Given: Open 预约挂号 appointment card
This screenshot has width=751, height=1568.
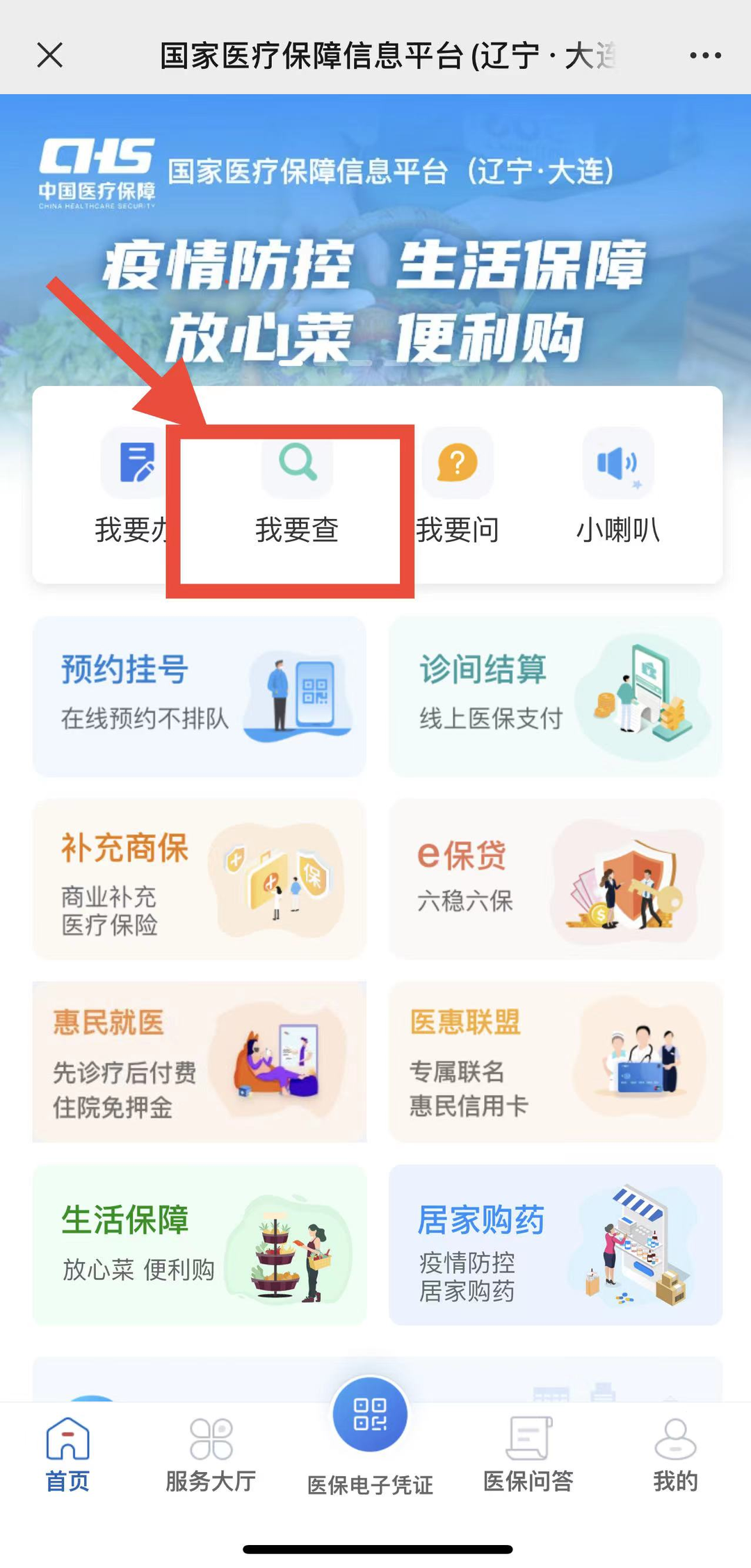Looking at the screenshot, I should point(200,696).
